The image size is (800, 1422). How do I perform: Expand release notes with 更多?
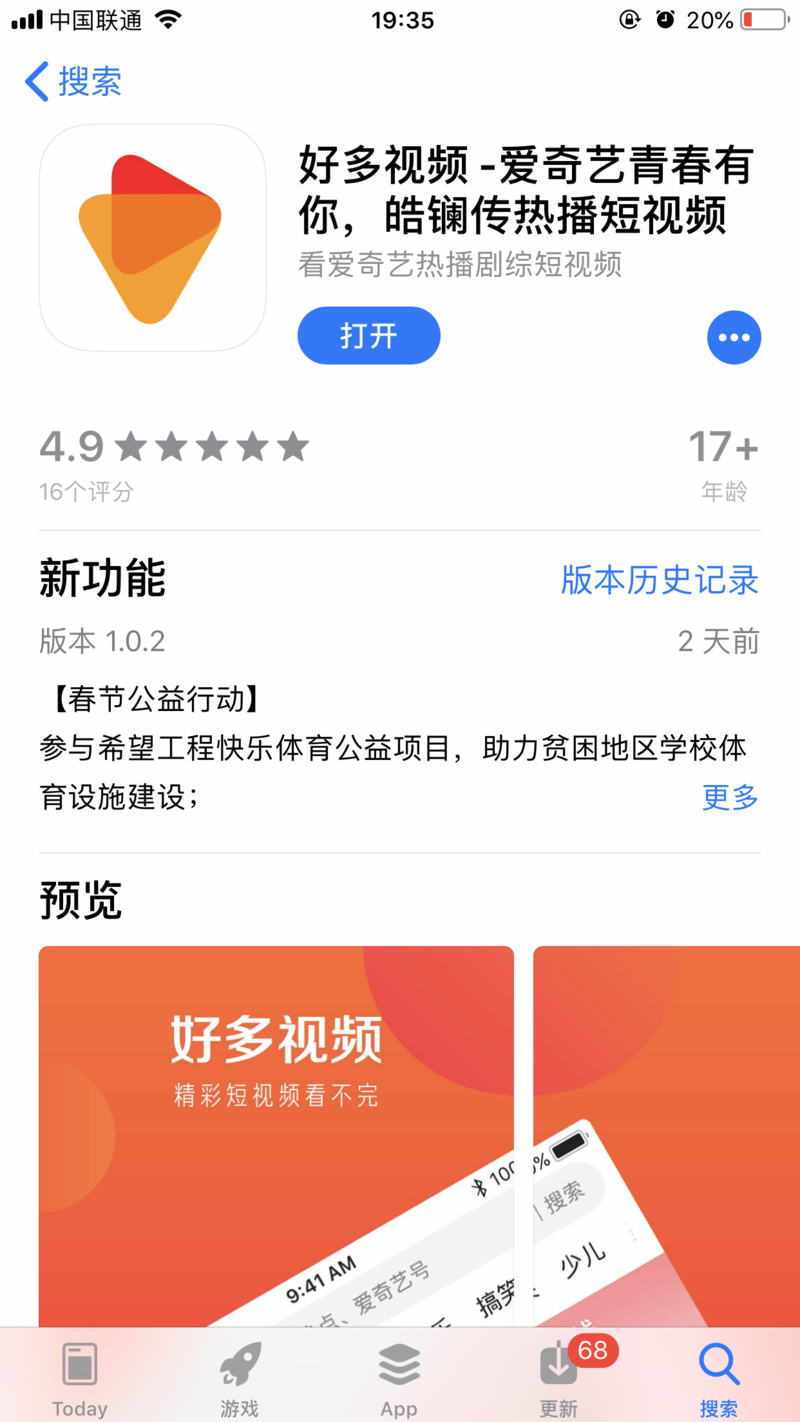click(x=730, y=797)
